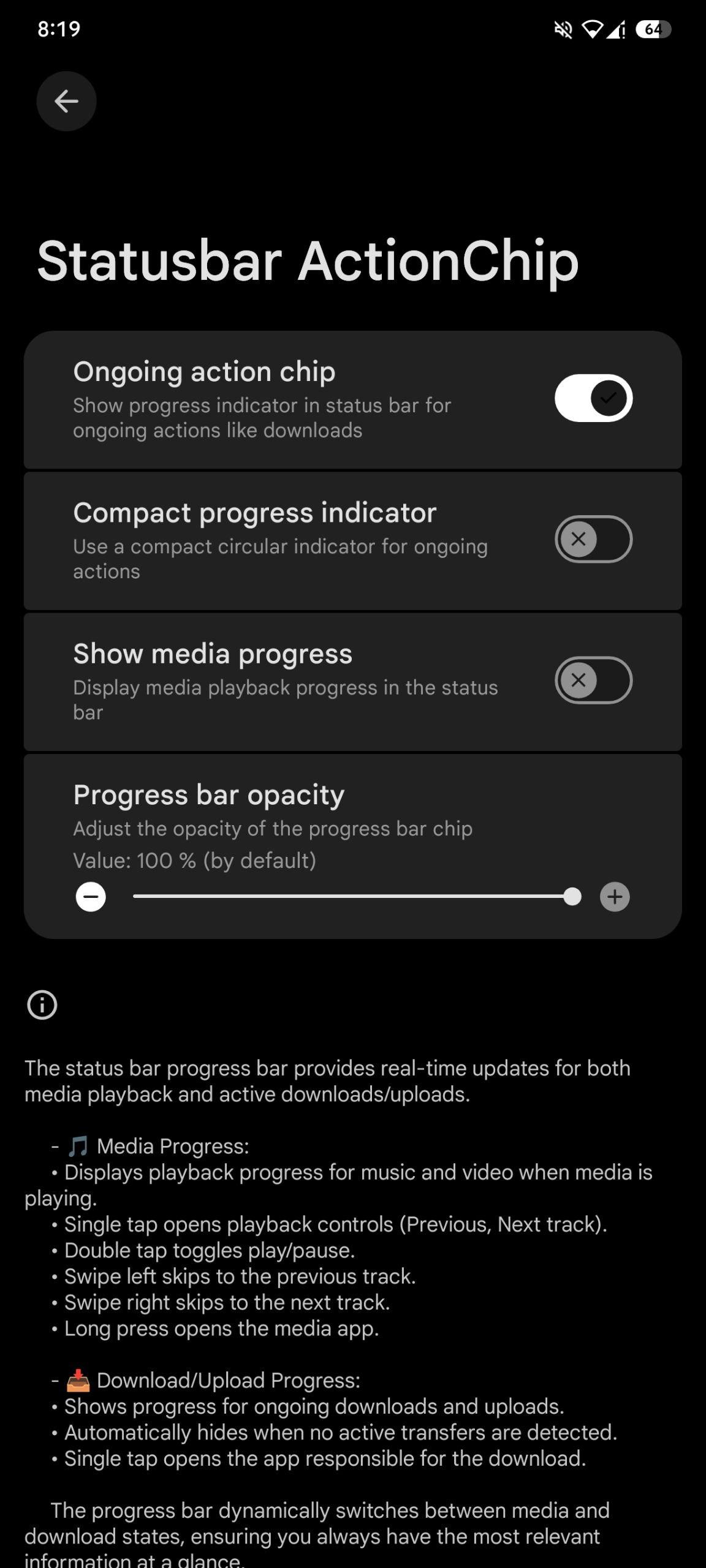
Task: Tap the progress bar opacity slider track
Action: tap(352, 897)
